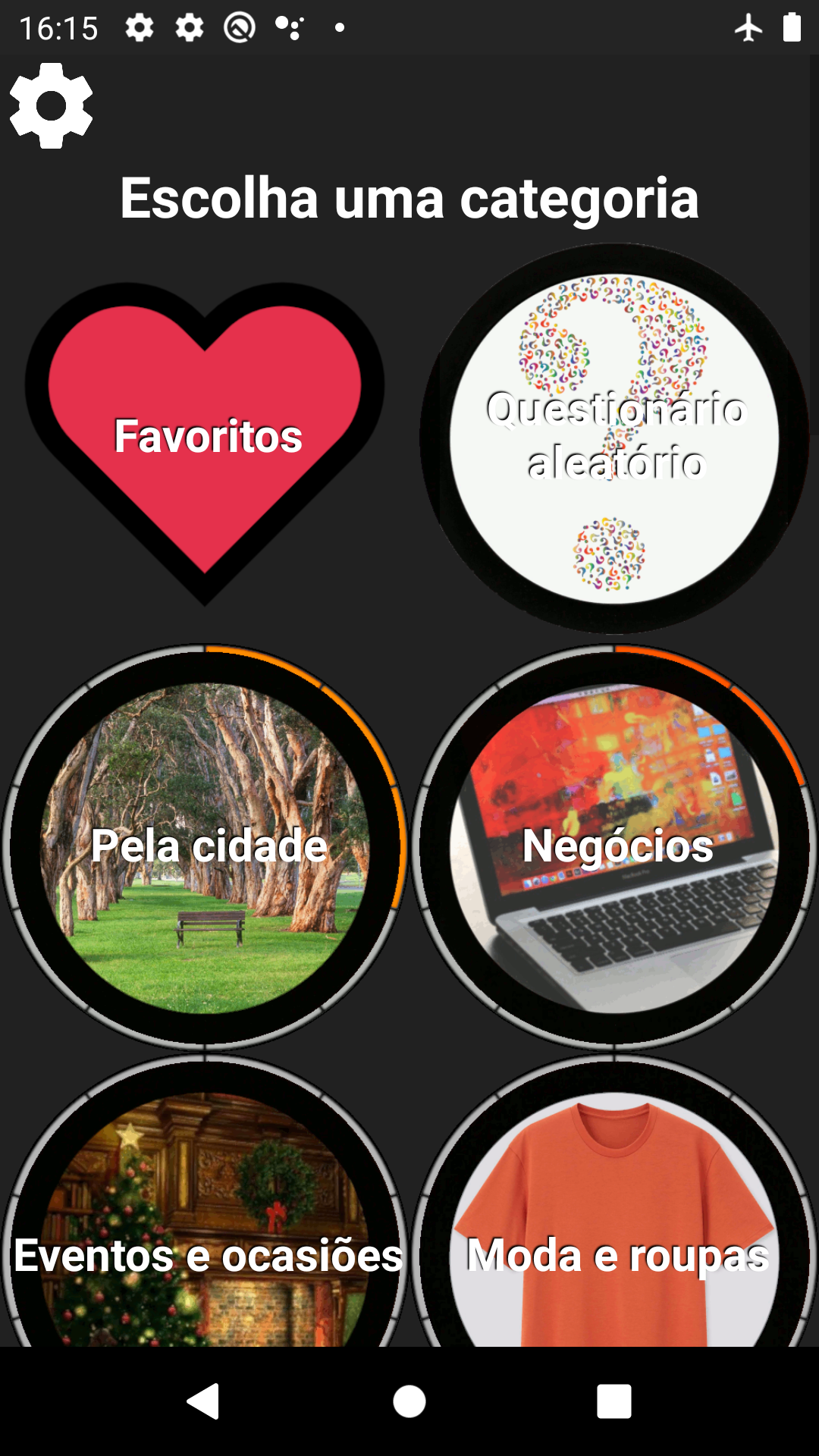Start the Questionário aleatório quiz
This screenshot has width=819, height=1456.
614,438
